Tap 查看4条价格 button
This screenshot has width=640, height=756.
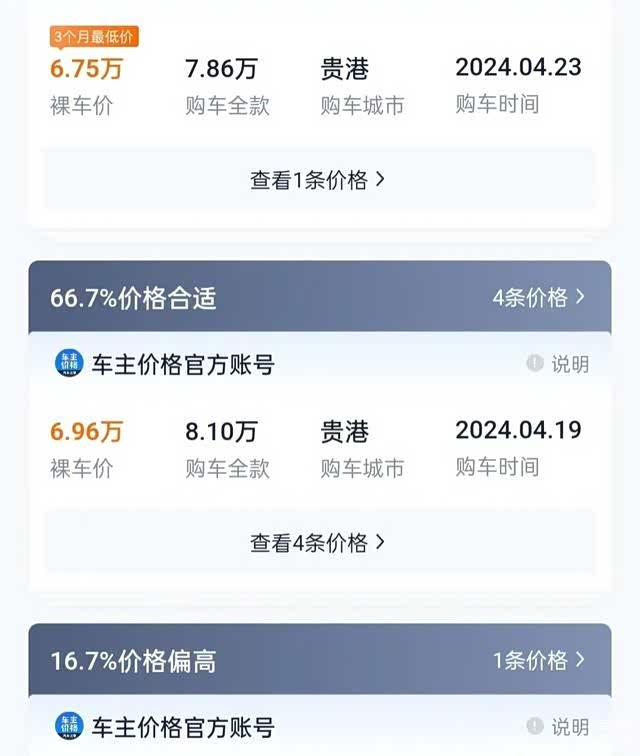coord(318,542)
